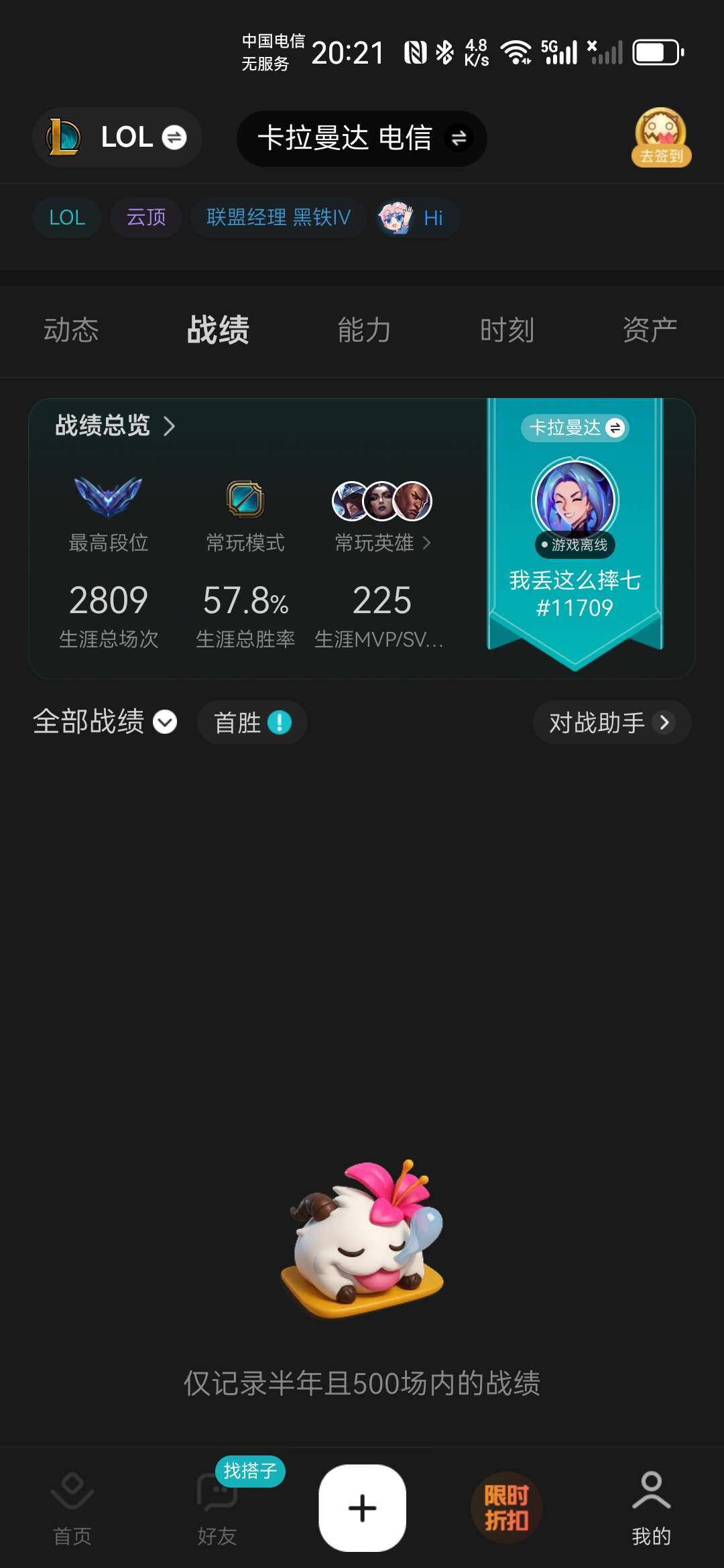
Task: Tap the plus button to create
Action: click(362, 1508)
